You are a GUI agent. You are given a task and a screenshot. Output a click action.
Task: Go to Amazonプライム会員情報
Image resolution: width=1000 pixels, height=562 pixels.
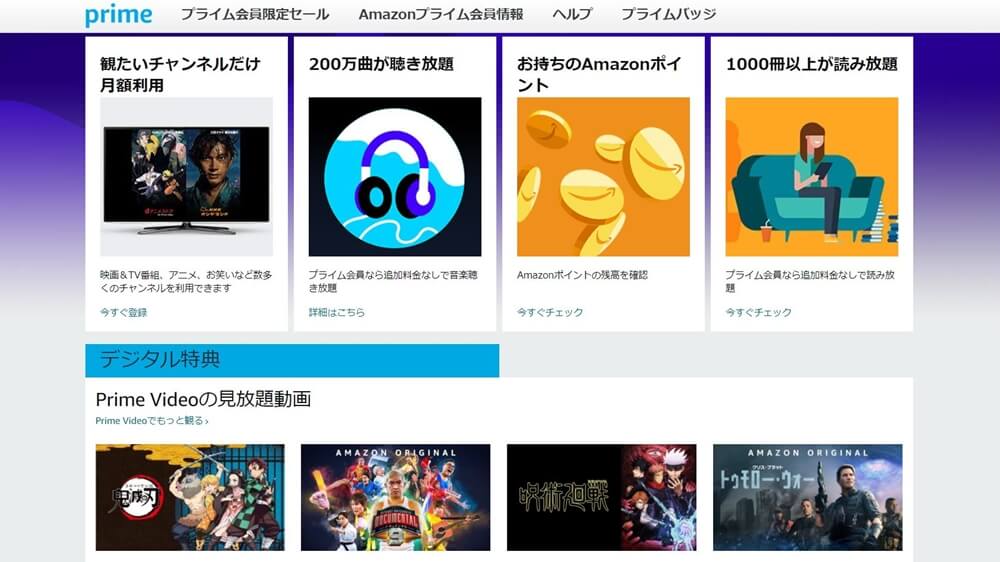440,15
